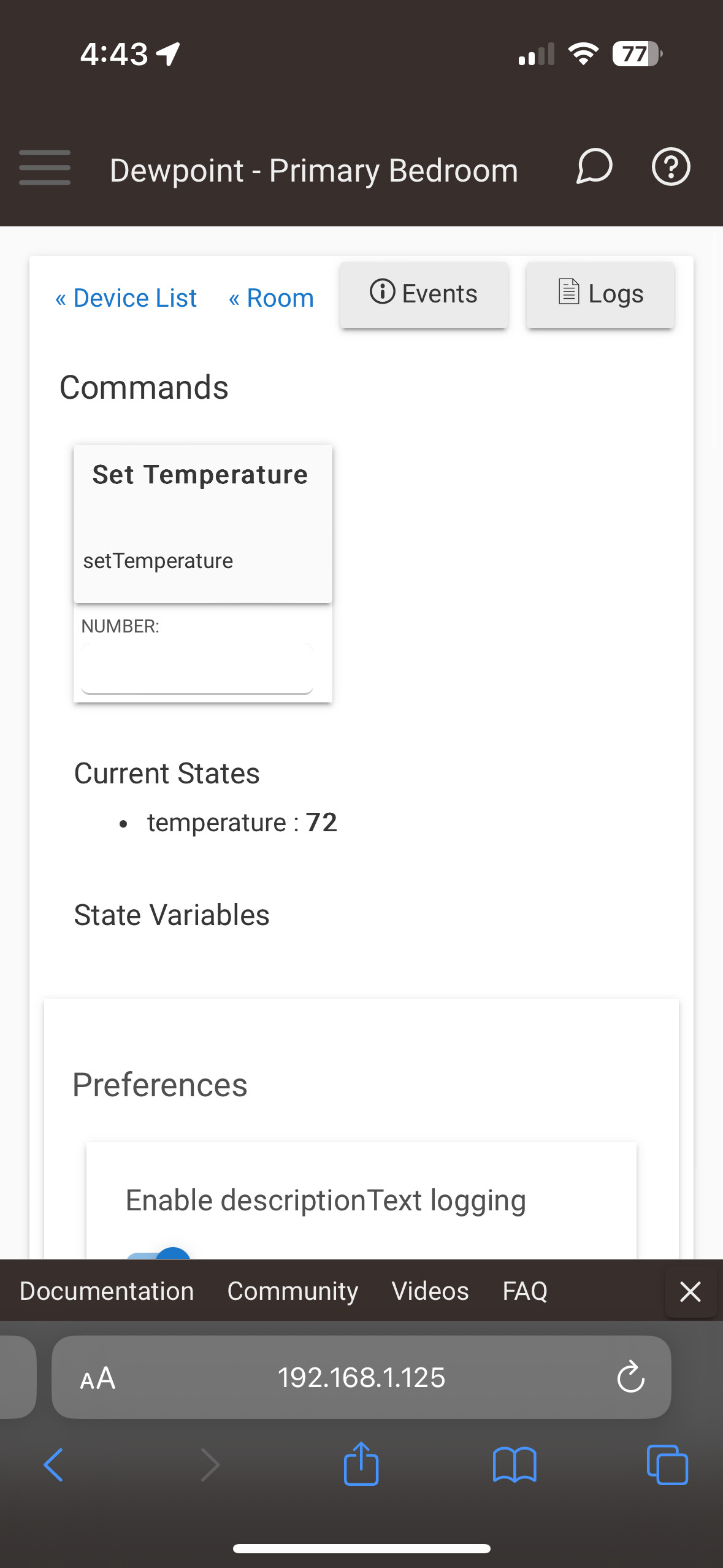
Task: Share this page from Safari toolbar
Action: coord(361,1464)
